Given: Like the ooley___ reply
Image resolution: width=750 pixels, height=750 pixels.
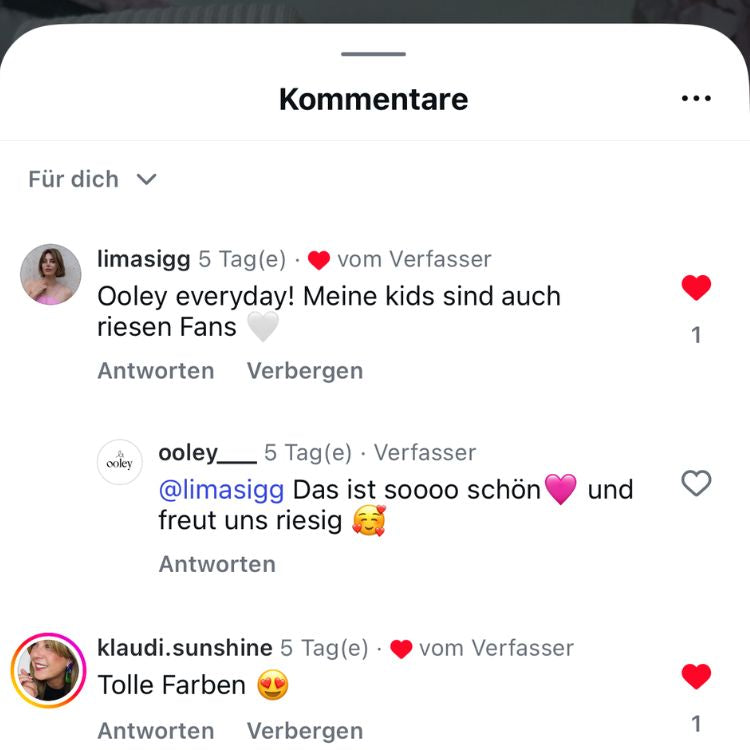Looking at the screenshot, I should point(696,484).
